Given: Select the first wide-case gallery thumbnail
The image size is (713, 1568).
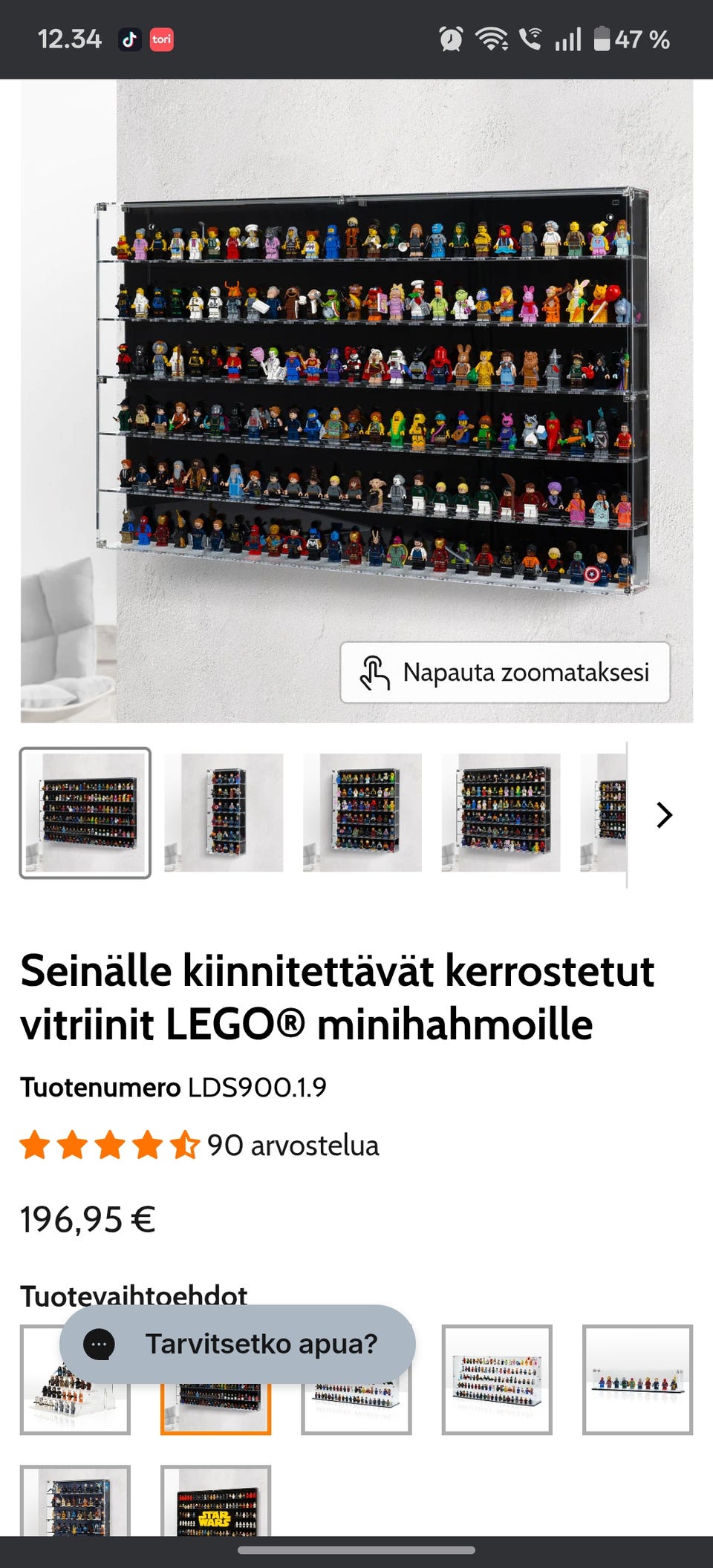Looking at the screenshot, I should (x=85, y=813).
